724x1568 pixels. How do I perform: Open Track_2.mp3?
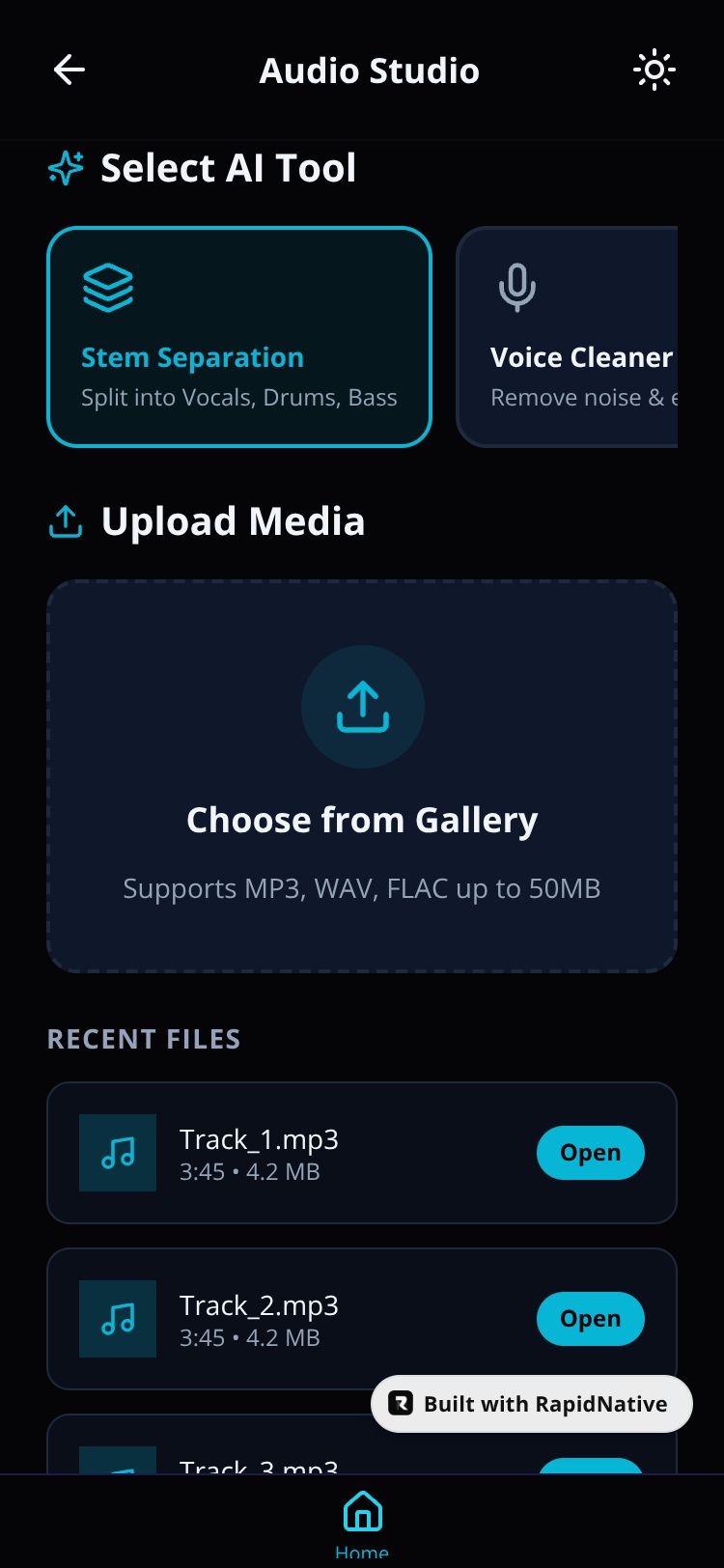coord(590,1319)
